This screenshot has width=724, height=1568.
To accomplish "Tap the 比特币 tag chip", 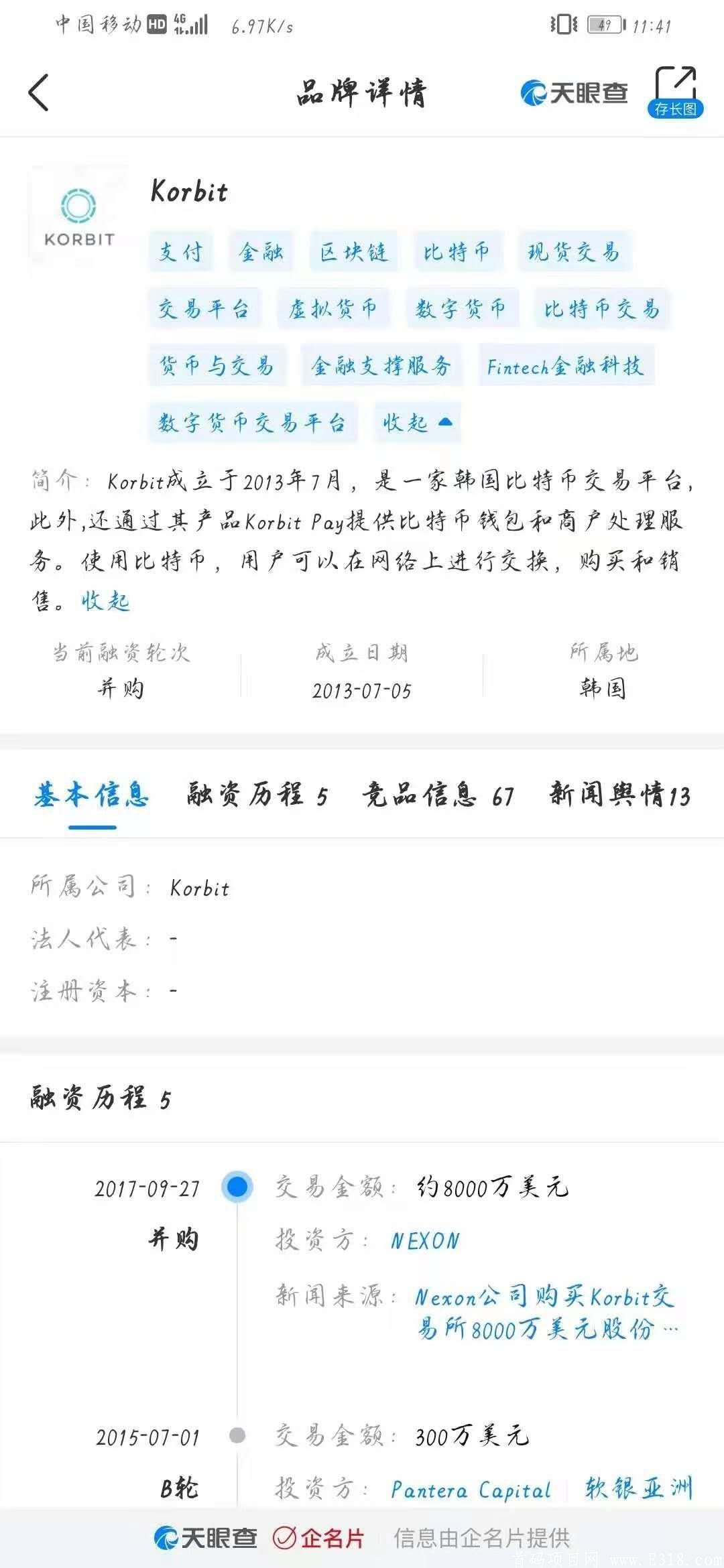I will coord(457,252).
